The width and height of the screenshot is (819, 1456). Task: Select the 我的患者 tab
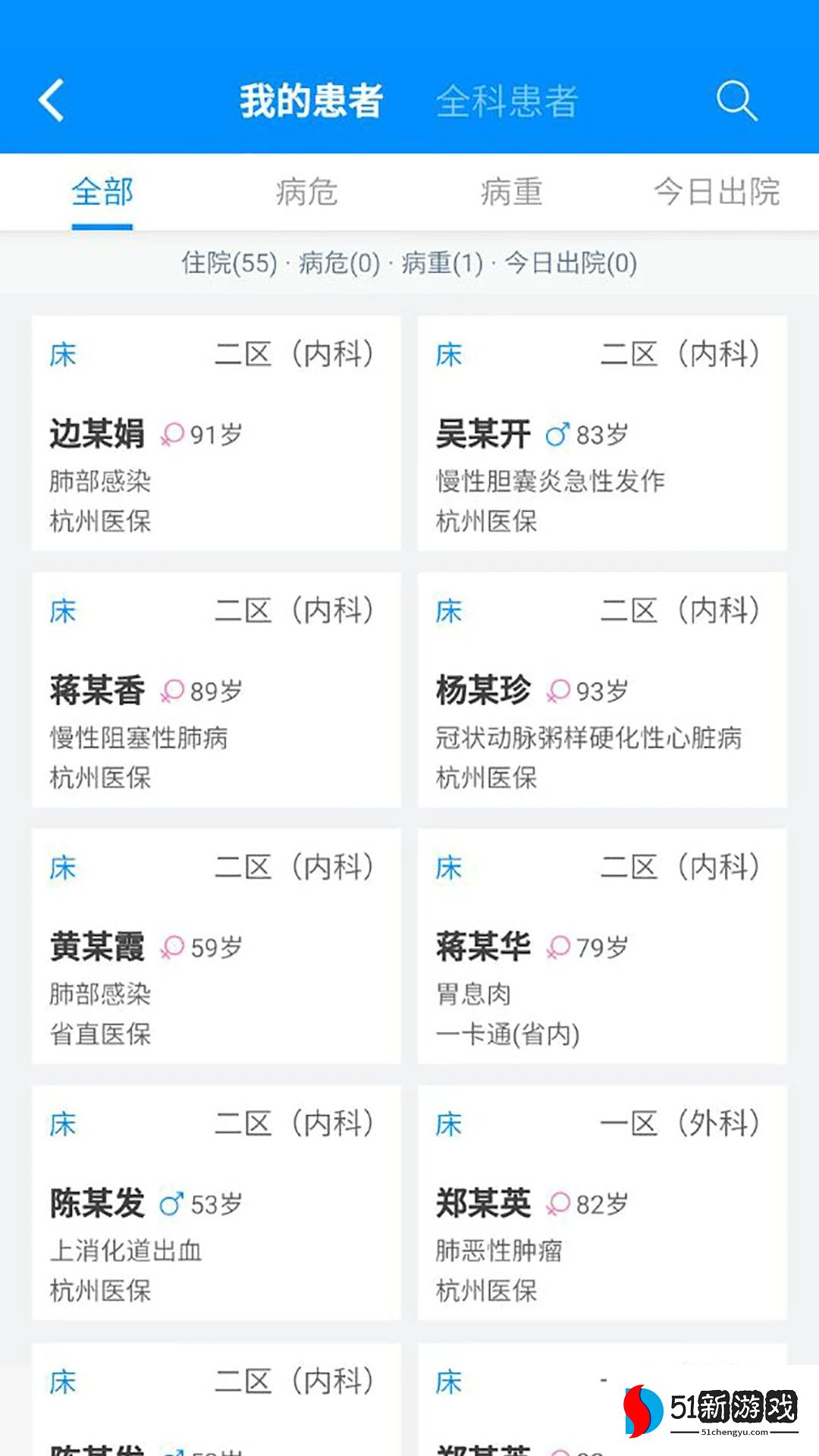[x=311, y=101]
